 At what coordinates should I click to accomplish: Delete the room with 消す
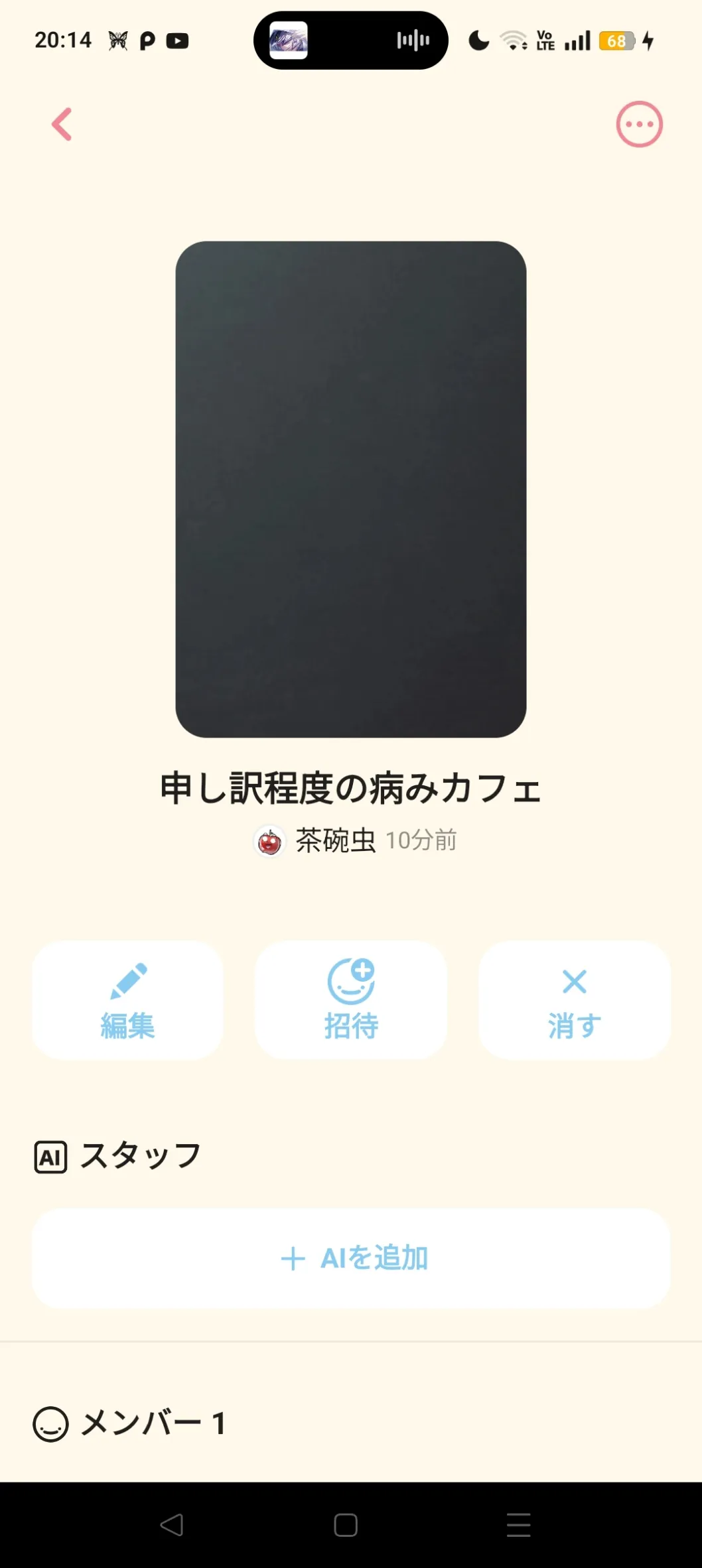pyautogui.click(x=575, y=1000)
